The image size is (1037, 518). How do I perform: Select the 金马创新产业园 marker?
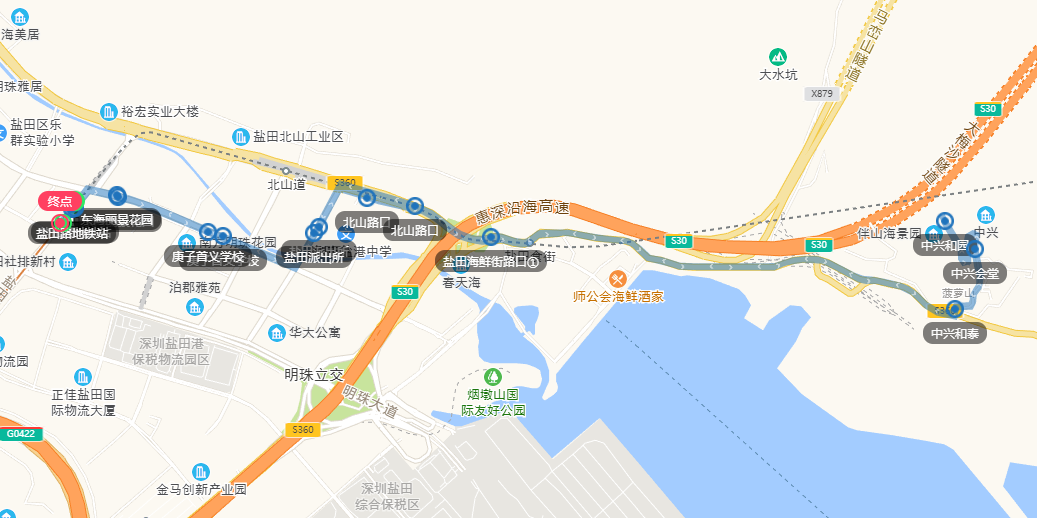click(201, 471)
